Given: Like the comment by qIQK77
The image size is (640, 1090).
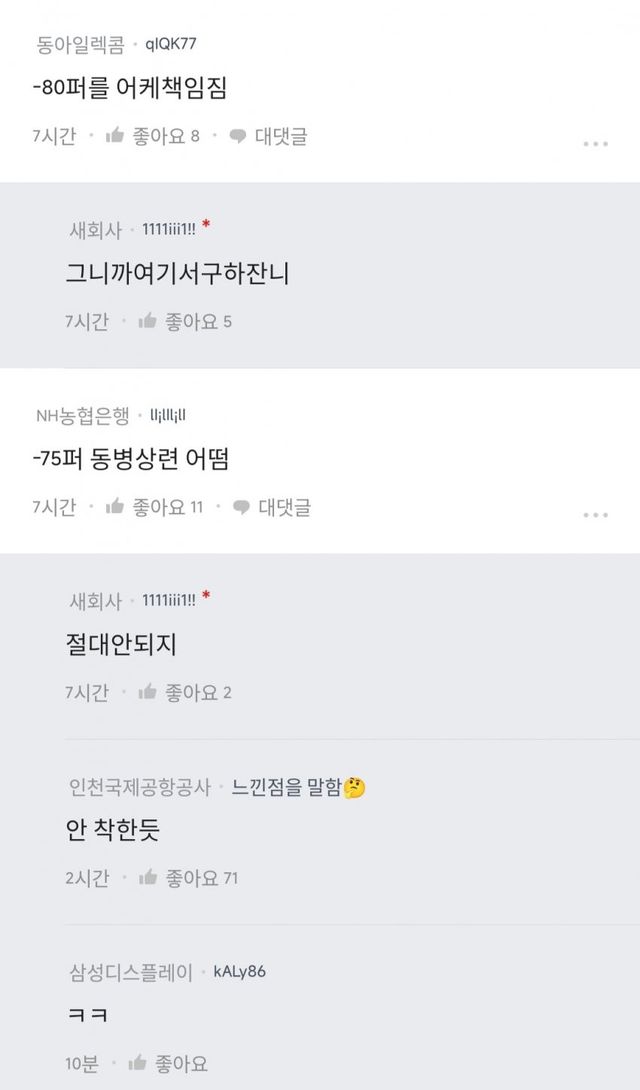Looking at the screenshot, I should click(x=152, y=136).
